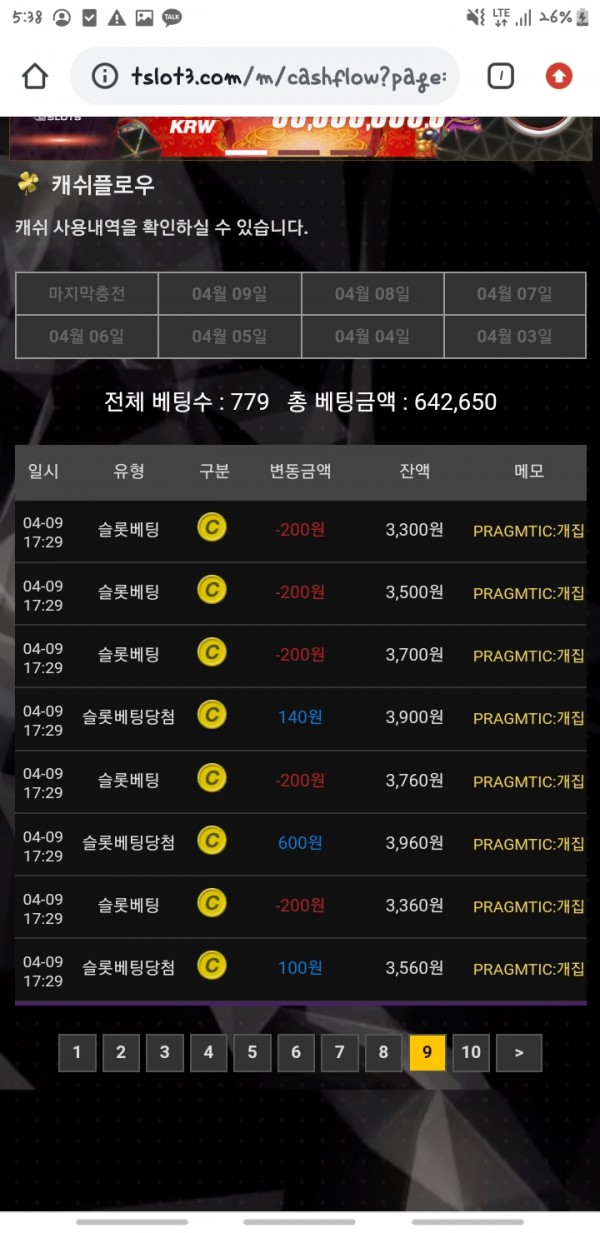Open the browser tab switcher
600x1233 pixels.
501,76
